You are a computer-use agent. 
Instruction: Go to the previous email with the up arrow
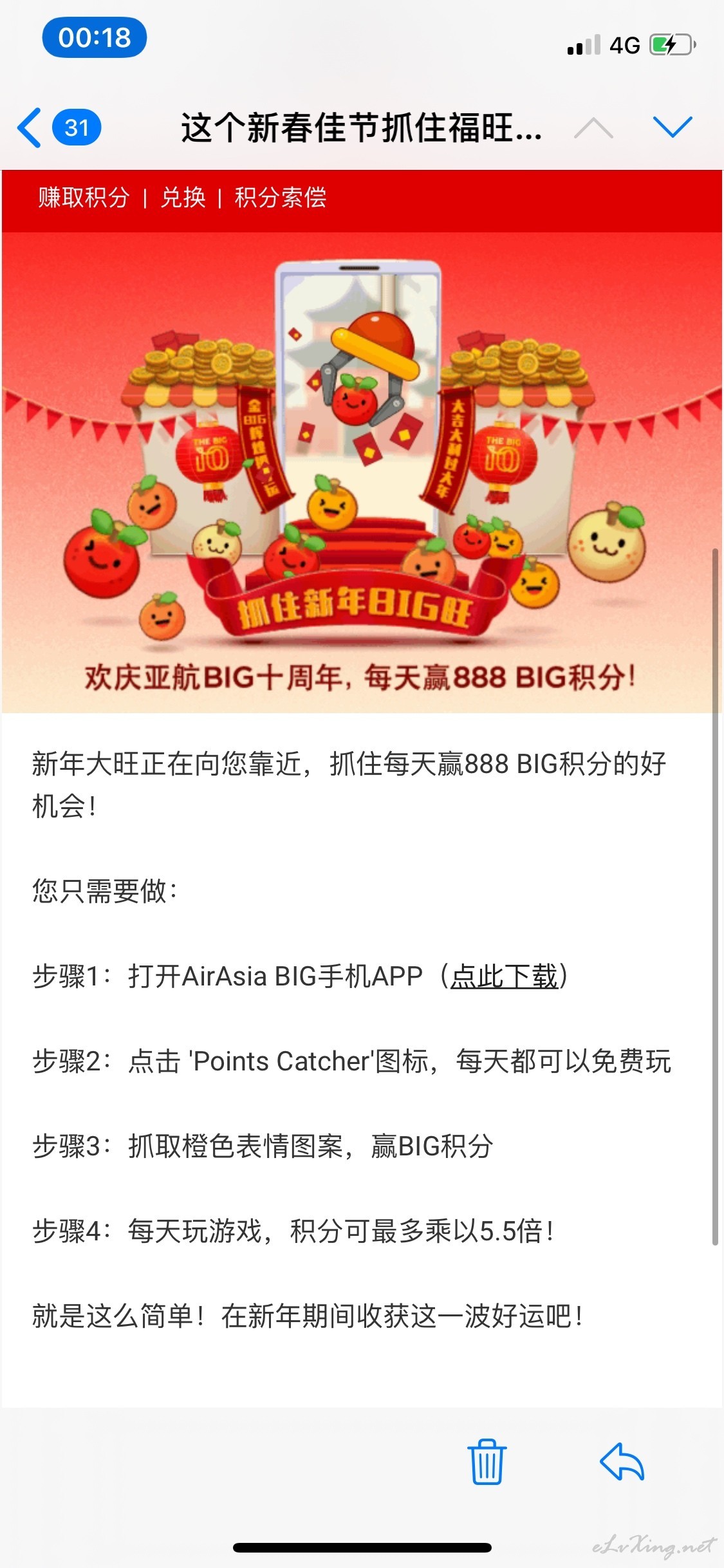coord(593,127)
